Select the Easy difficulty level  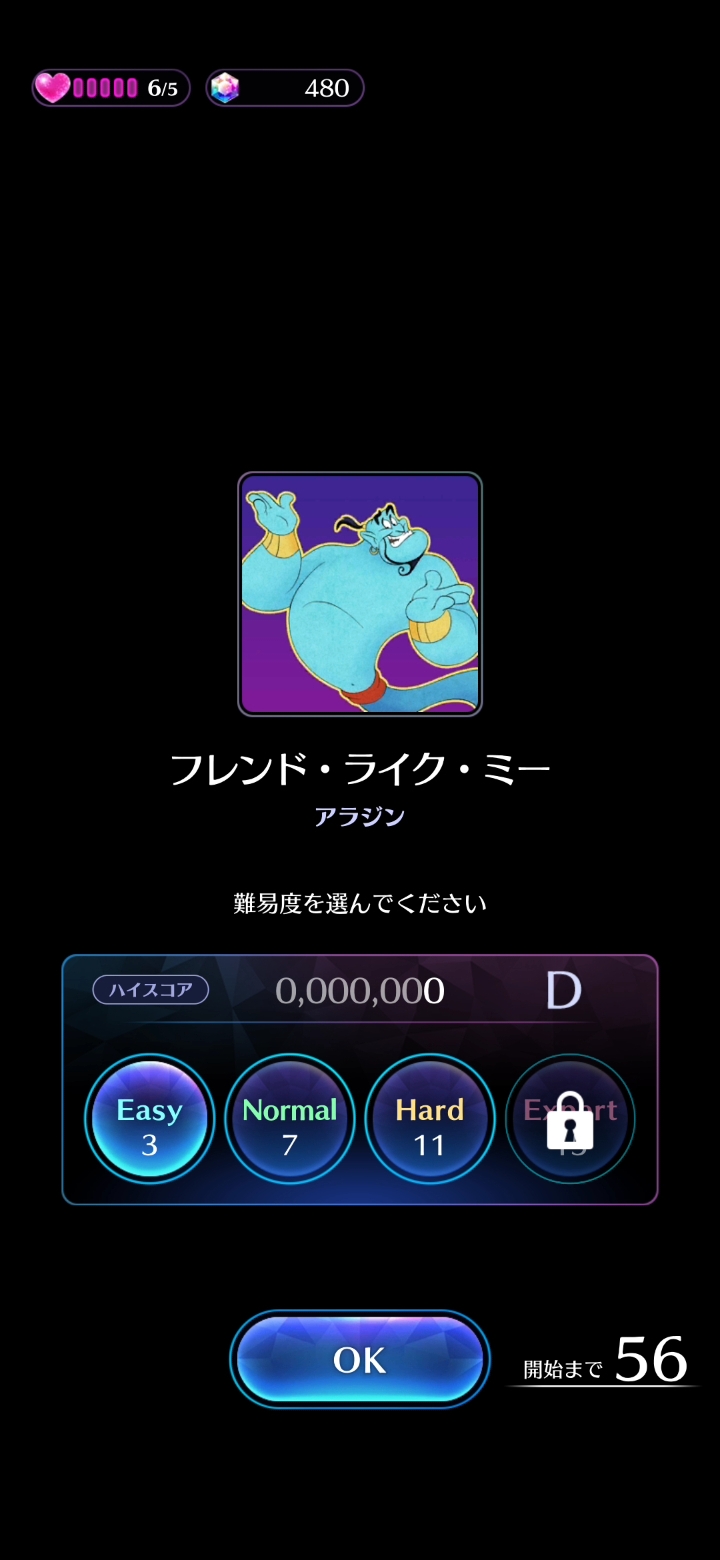click(150, 1119)
